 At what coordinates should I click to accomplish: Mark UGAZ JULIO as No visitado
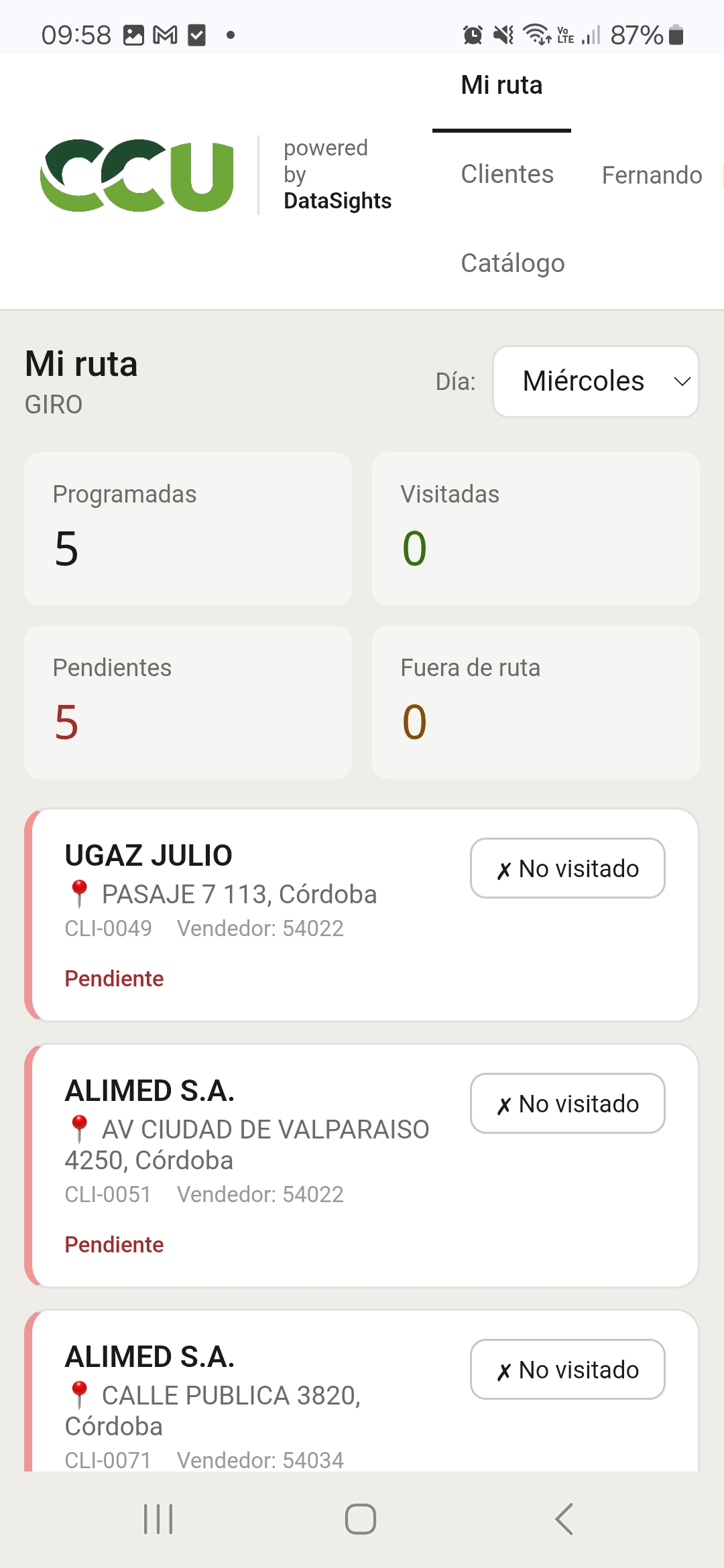(568, 868)
